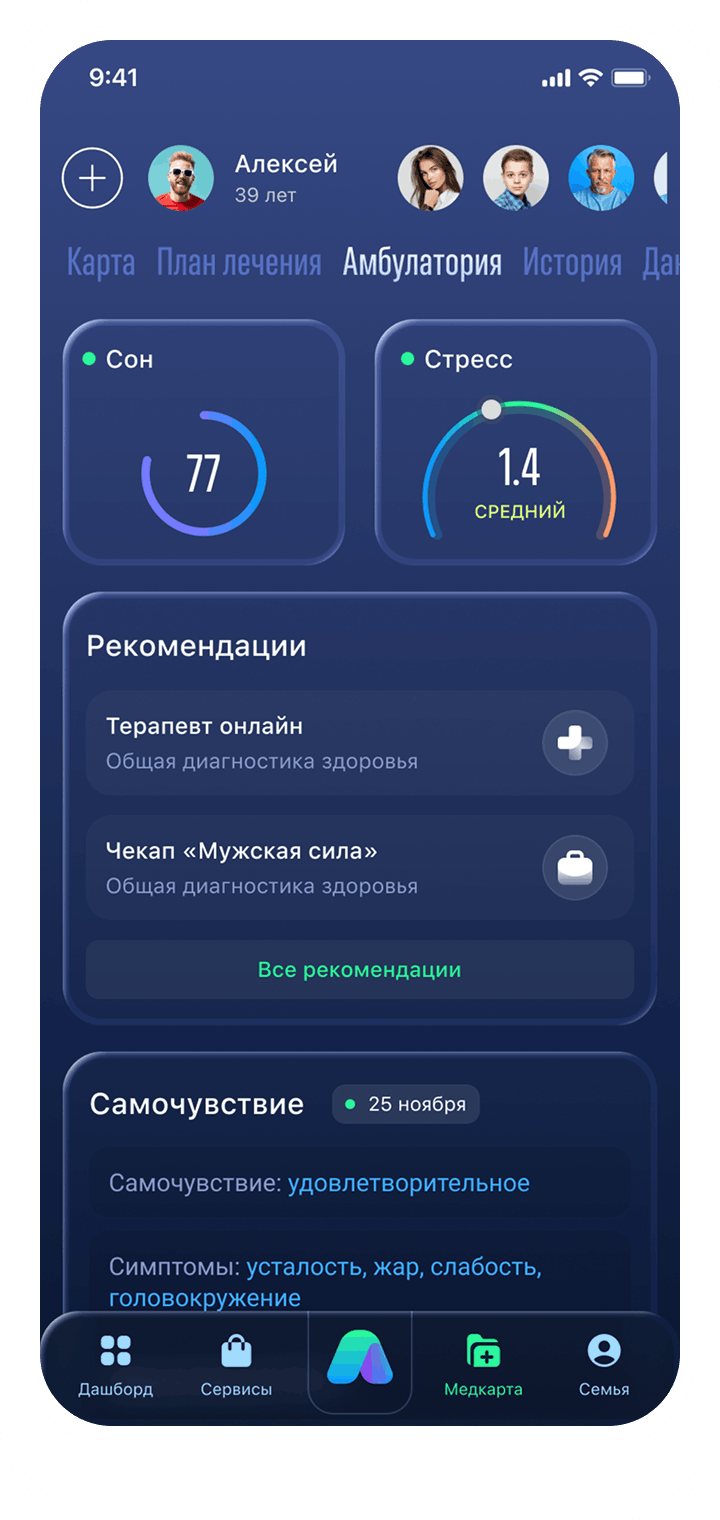
Task: Go to the История tab
Action: click(x=572, y=263)
